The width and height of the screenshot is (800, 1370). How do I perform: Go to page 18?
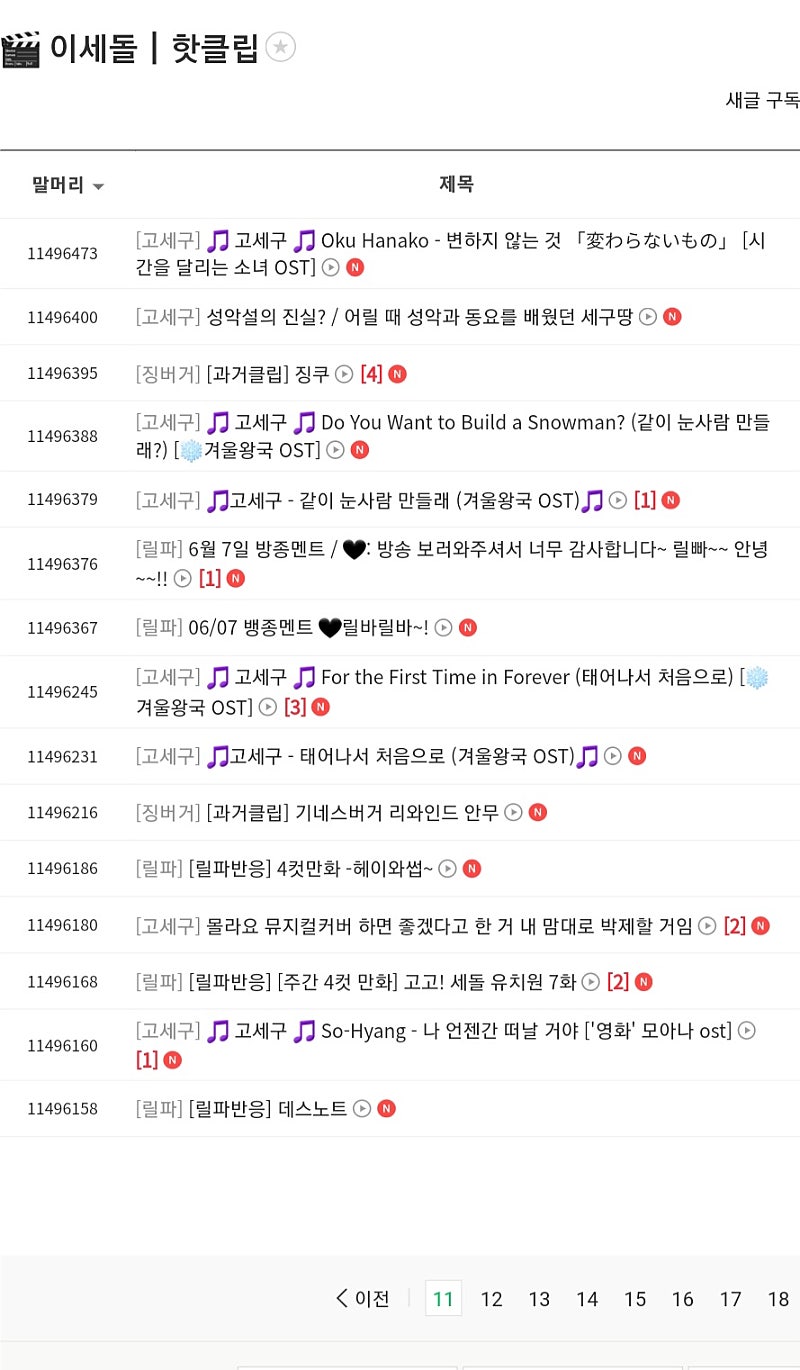coord(778,1299)
